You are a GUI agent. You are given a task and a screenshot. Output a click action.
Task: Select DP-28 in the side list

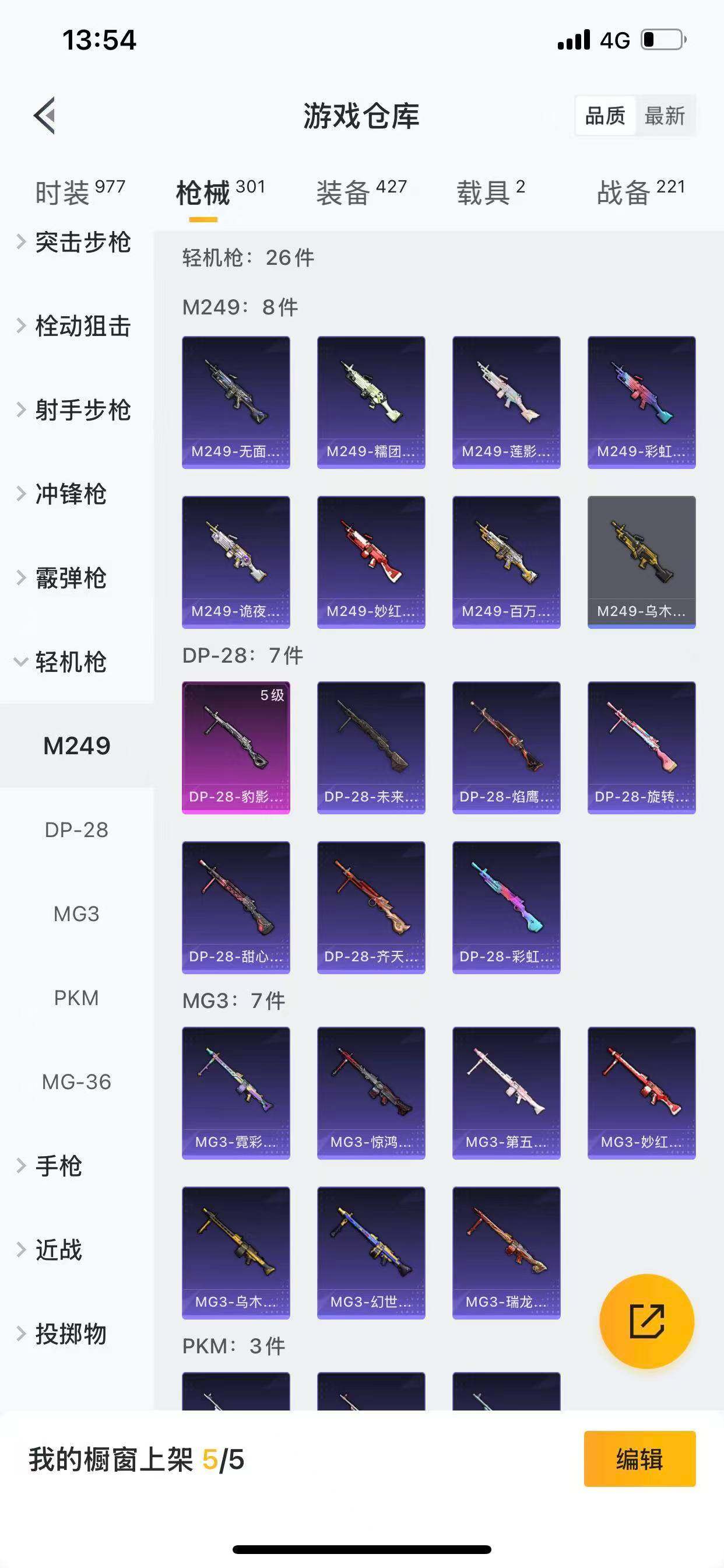coord(76,829)
